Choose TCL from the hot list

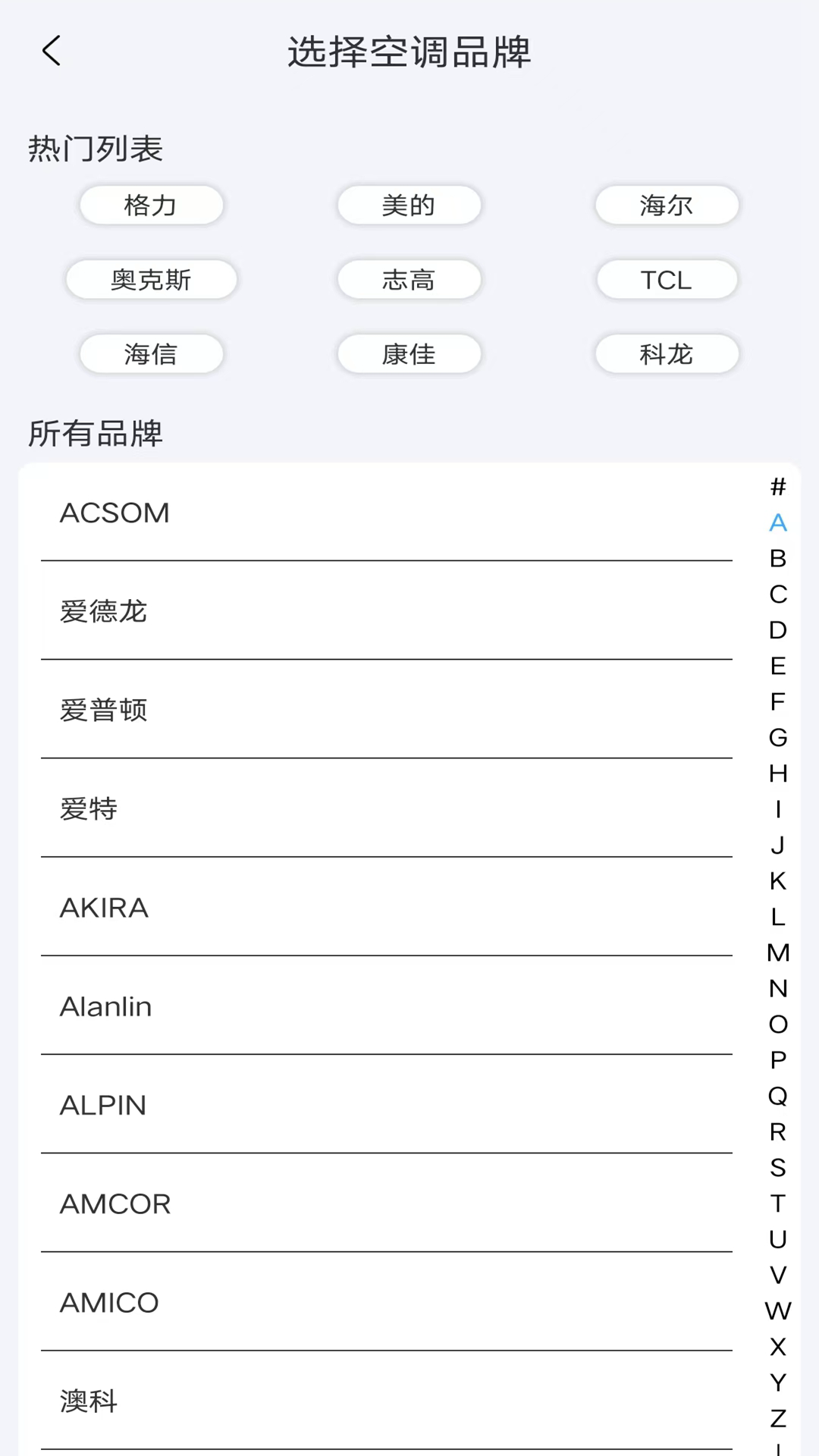[x=666, y=279]
